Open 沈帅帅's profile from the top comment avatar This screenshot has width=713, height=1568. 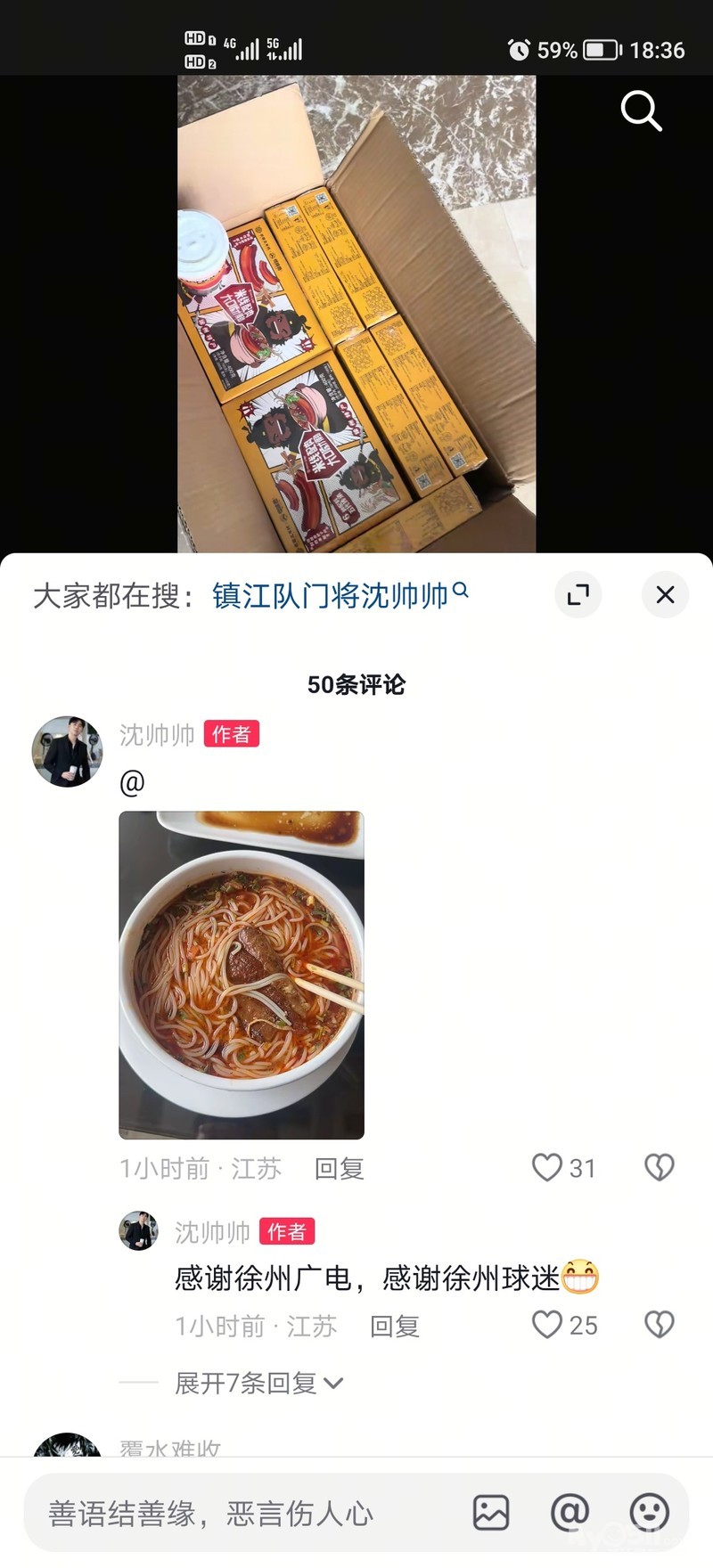point(68,751)
